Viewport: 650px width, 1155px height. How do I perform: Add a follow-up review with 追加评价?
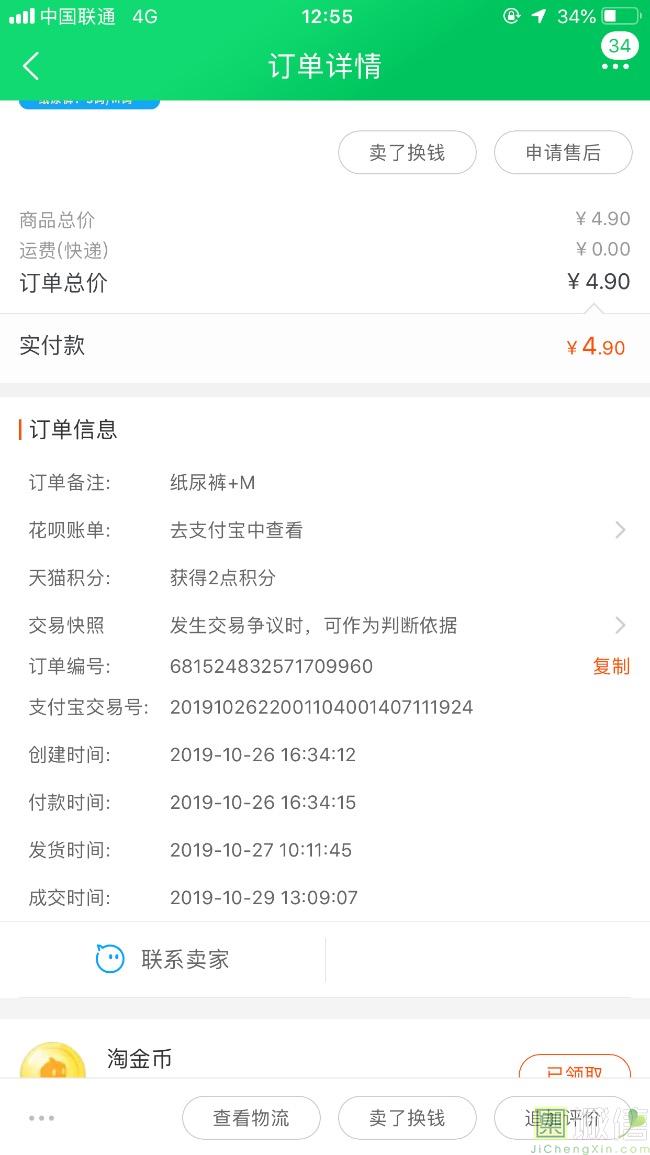[563, 1118]
